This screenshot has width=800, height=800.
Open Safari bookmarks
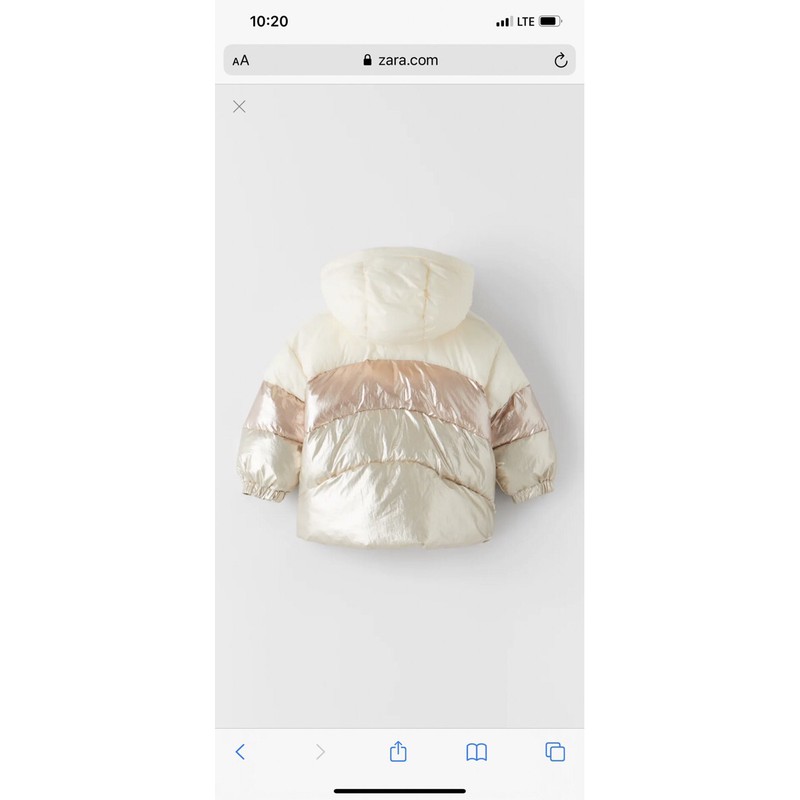(x=477, y=751)
